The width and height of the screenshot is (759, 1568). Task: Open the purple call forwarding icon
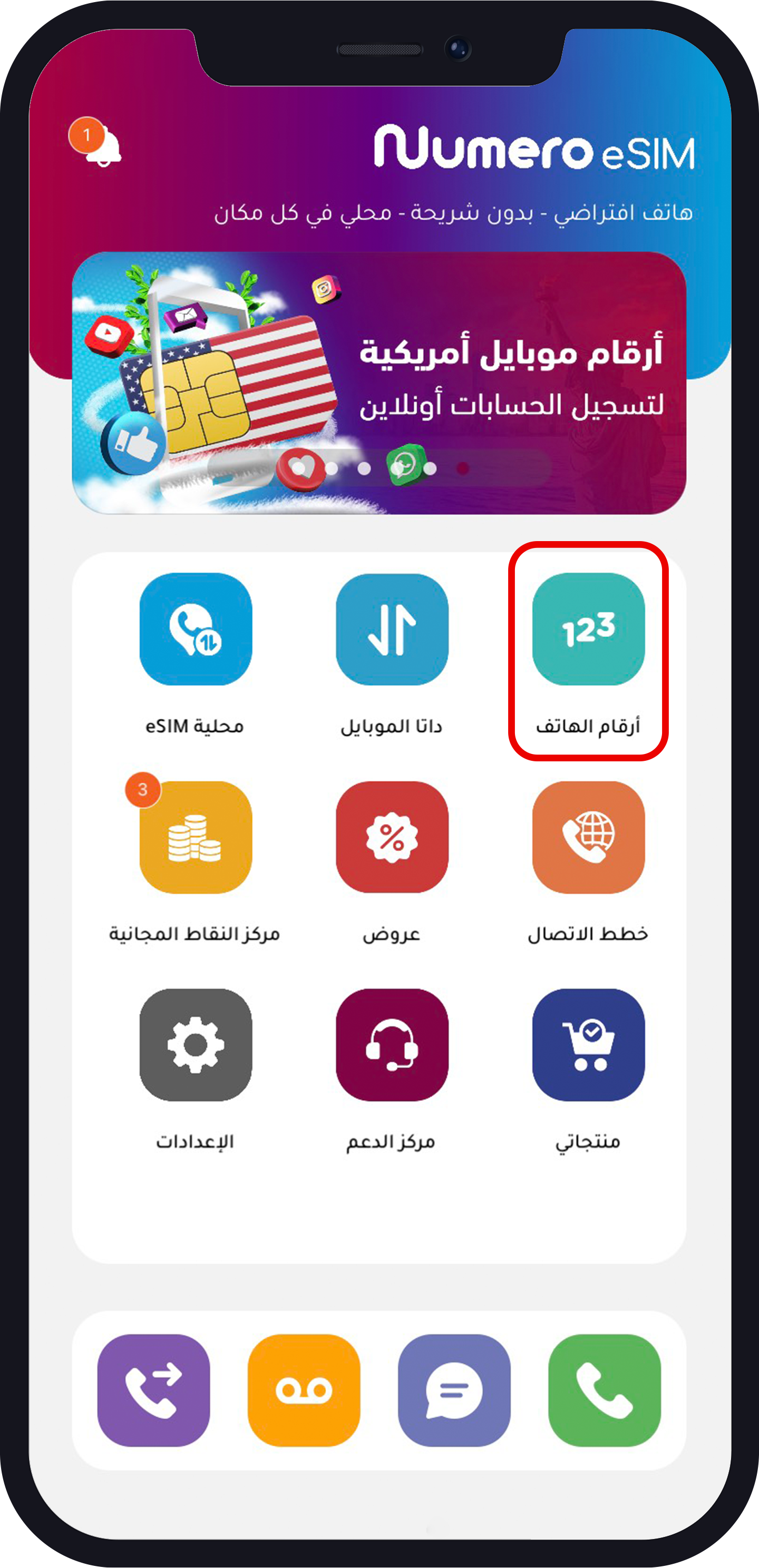[153, 1390]
